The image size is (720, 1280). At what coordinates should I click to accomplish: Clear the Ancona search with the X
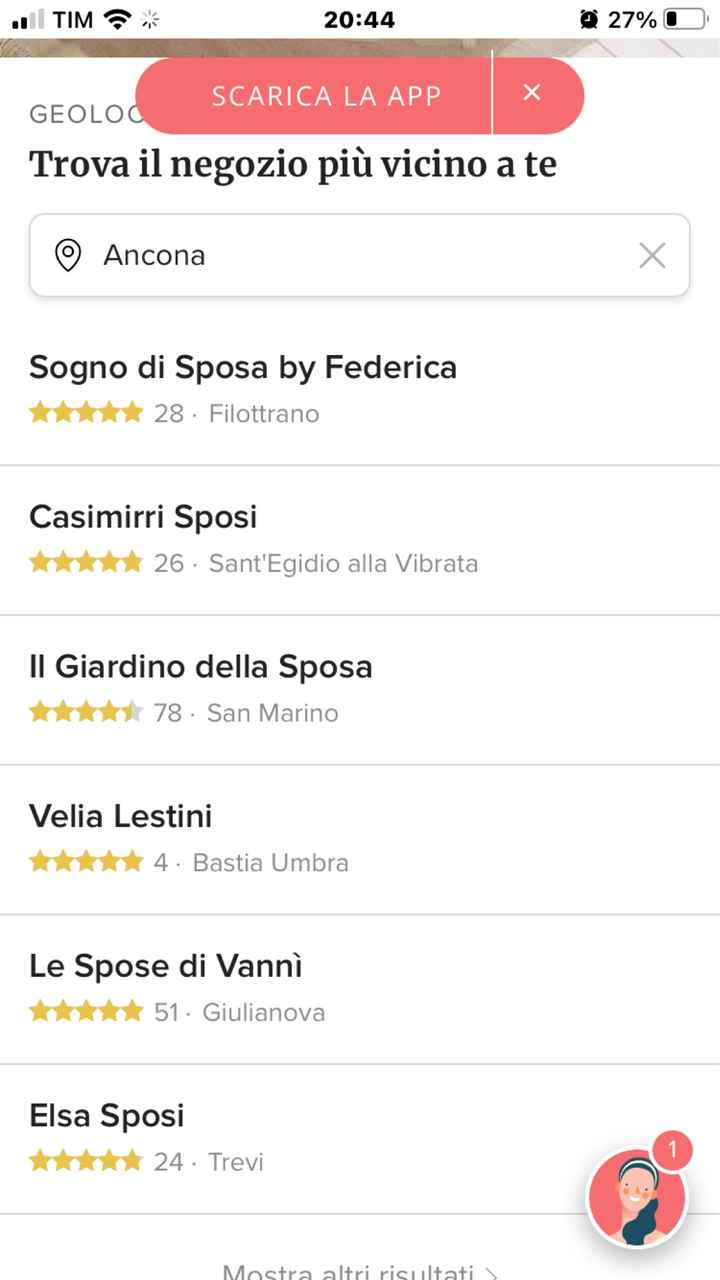[652, 255]
